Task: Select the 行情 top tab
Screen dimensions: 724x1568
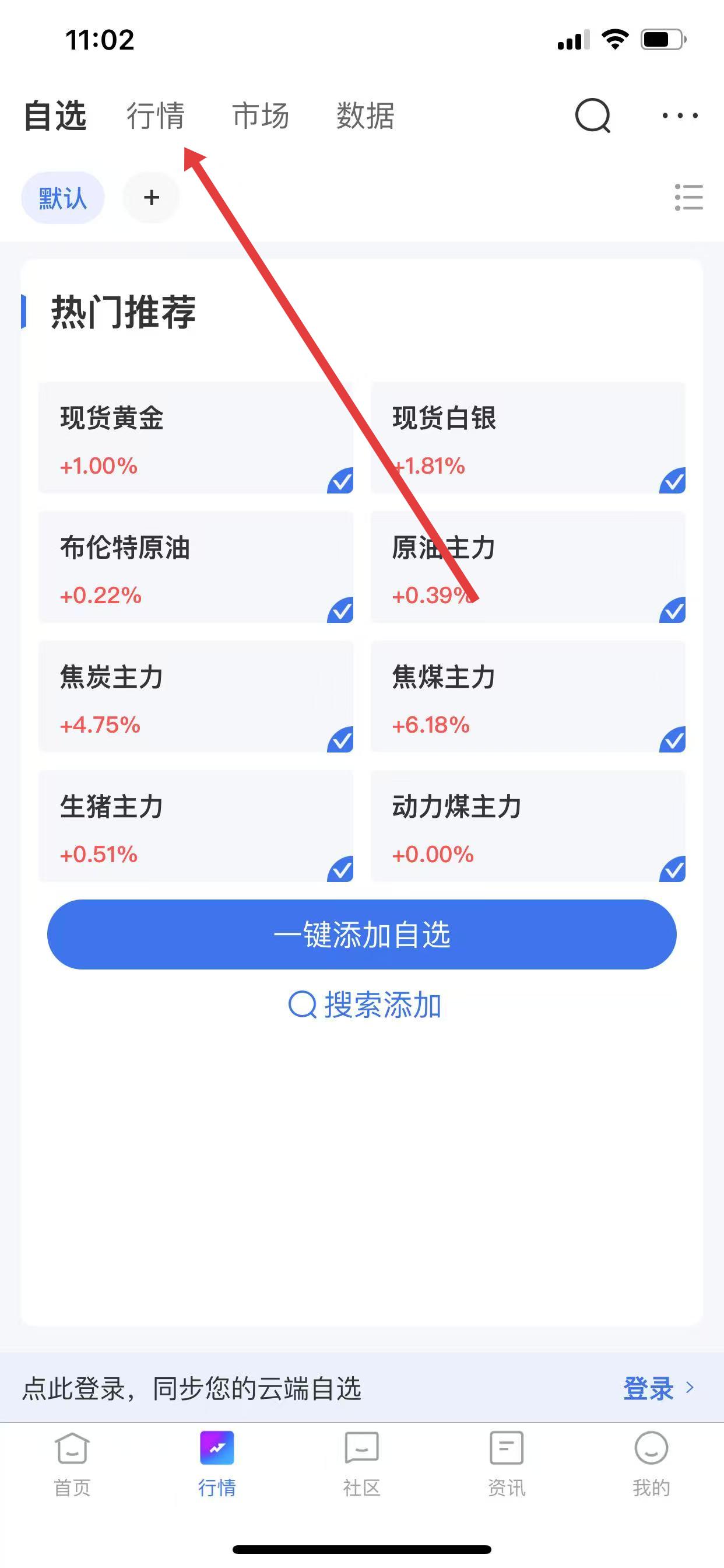Action: (156, 116)
